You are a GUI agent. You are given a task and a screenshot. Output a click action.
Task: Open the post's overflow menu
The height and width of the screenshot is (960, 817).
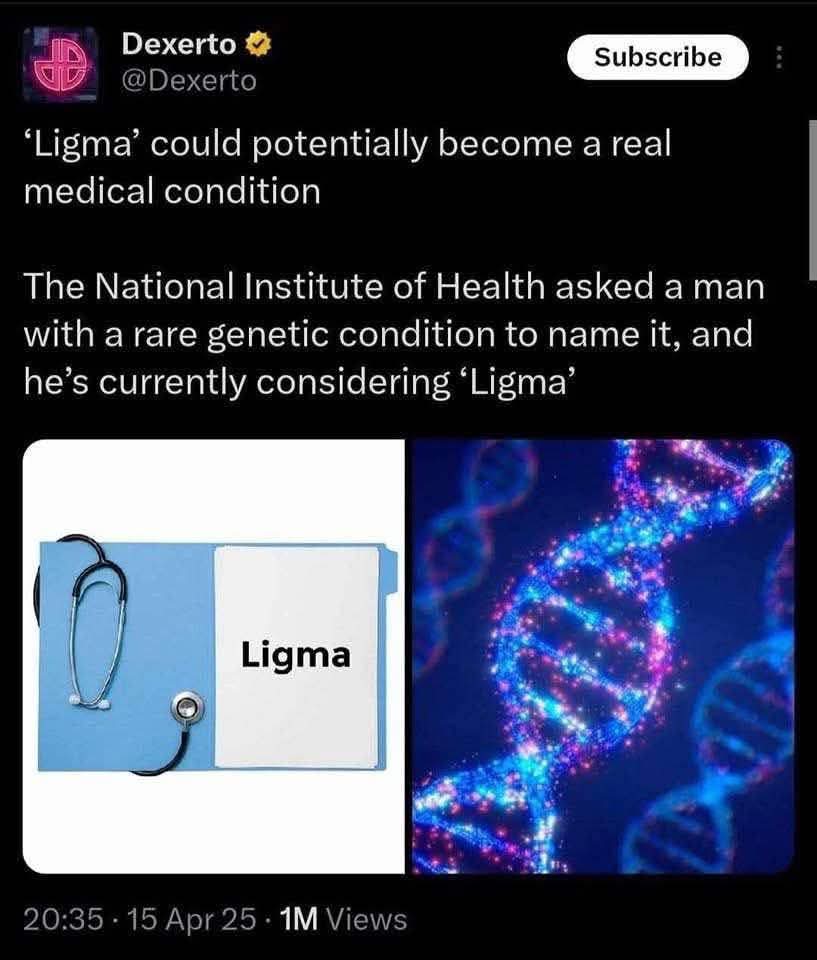pyautogui.click(x=779, y=58)
